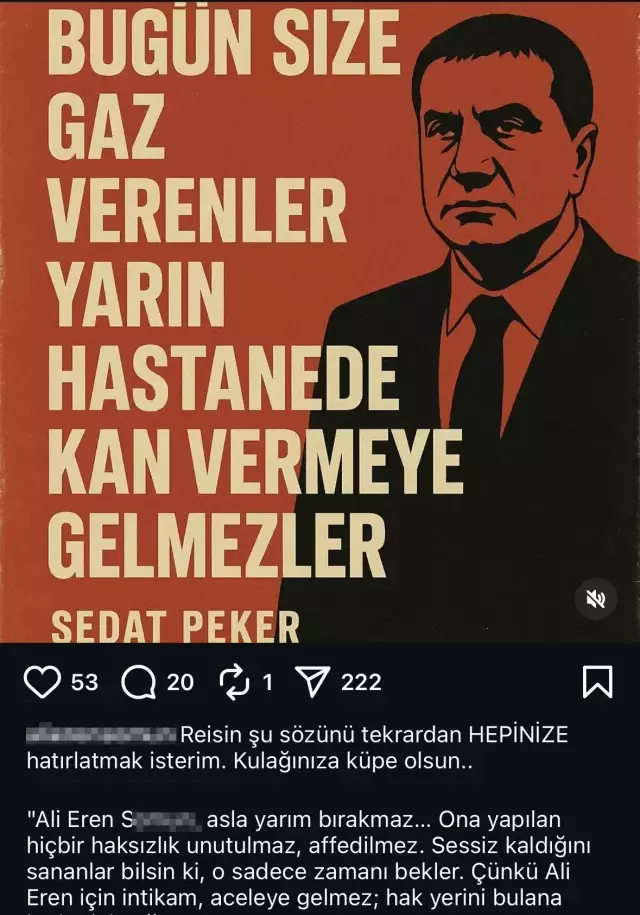This screenshot has width=640, height=915.
Task: Repost this post
Action: [233, 682]
